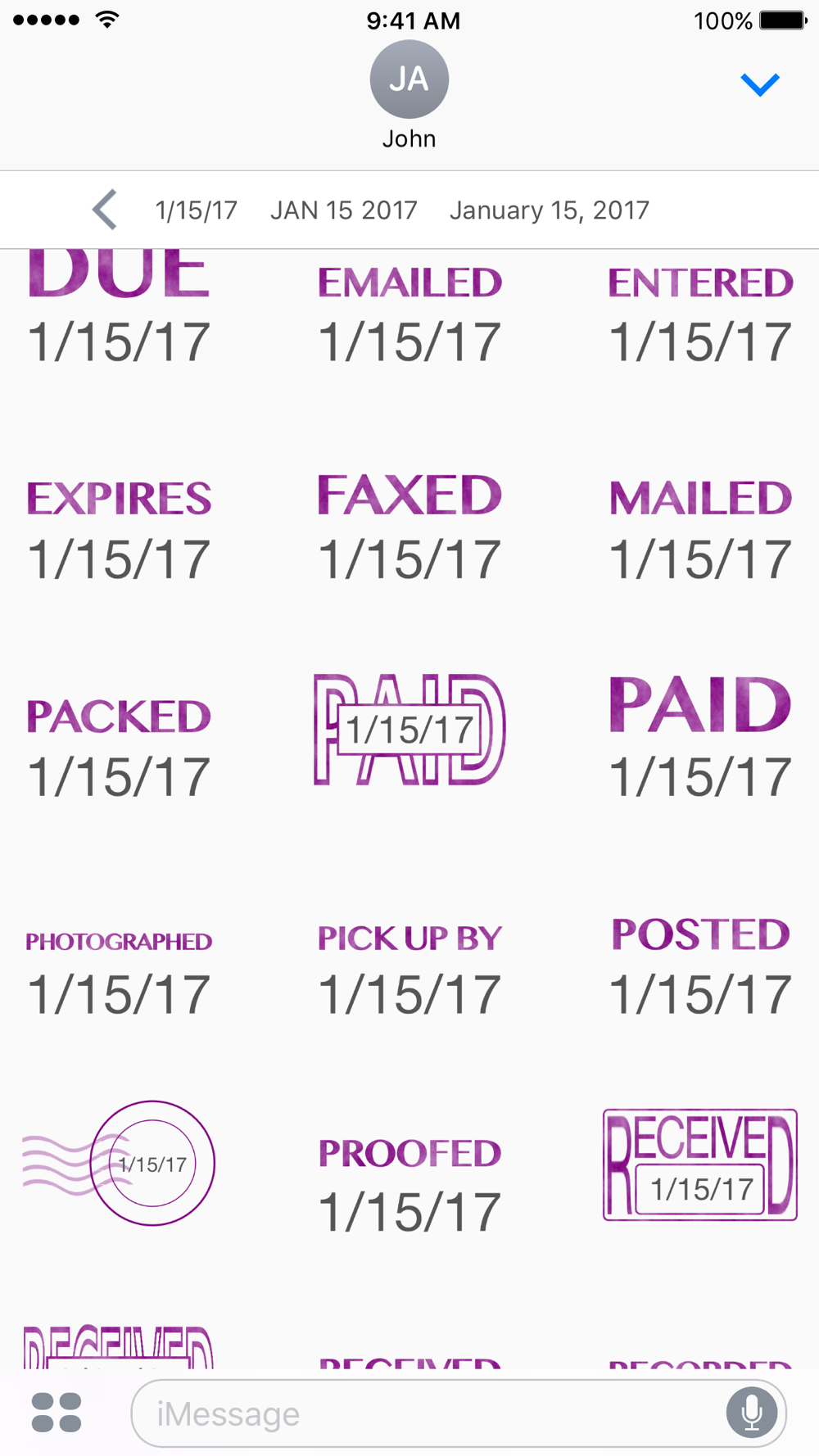
Task: Select the 1/15/17 date format
Action: 196,210
